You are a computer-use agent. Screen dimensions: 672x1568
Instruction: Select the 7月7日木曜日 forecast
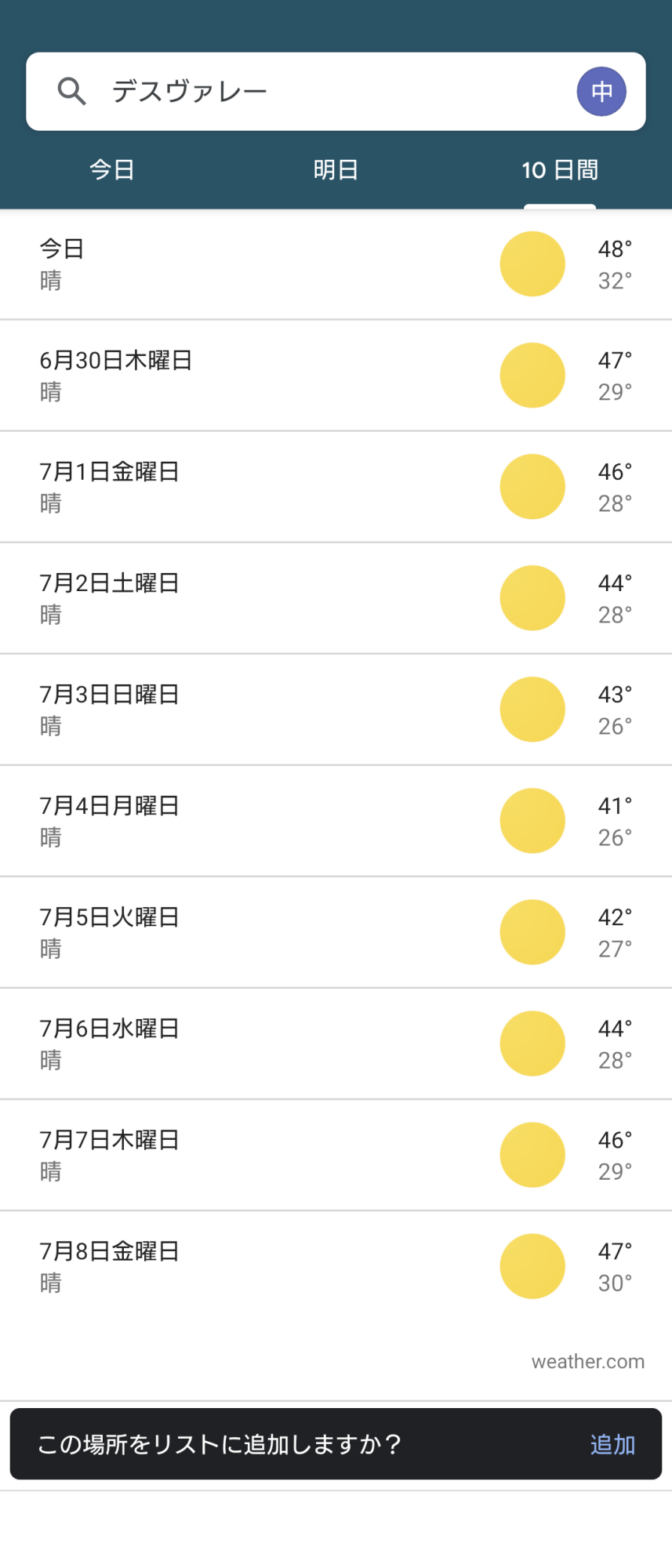[336, 1155]
